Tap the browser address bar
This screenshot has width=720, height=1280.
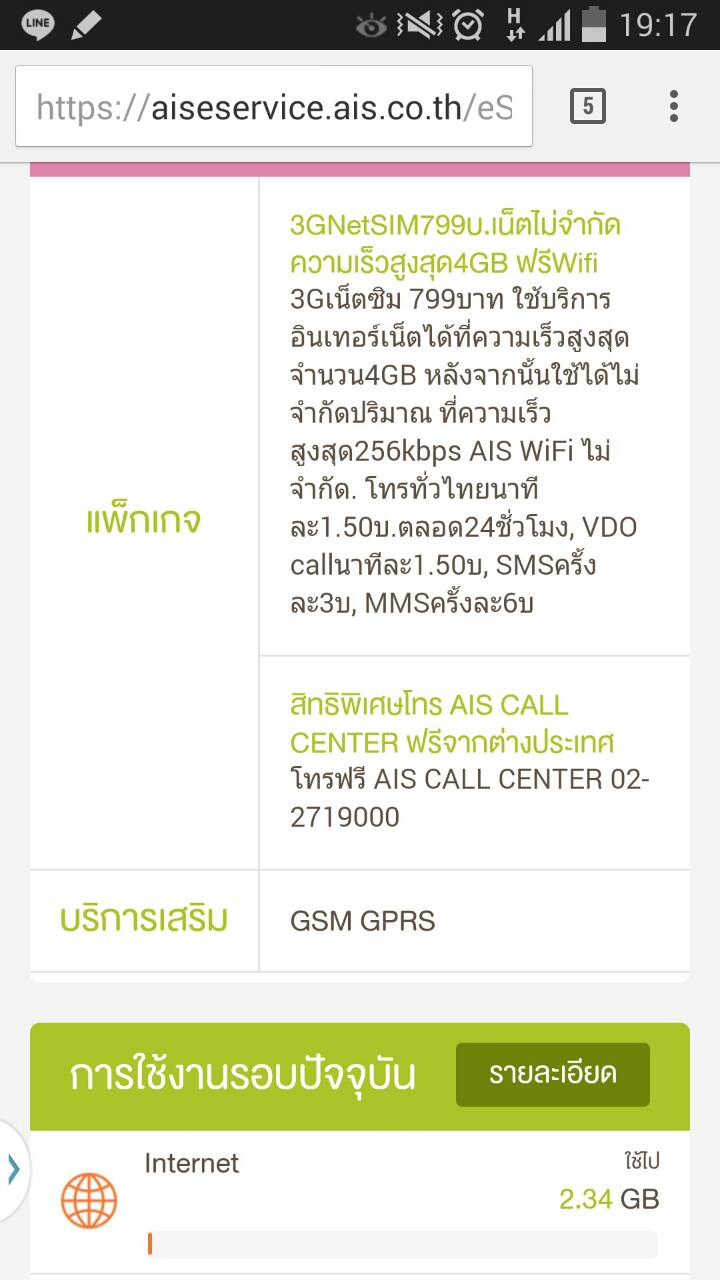click(x=274, y=106)
